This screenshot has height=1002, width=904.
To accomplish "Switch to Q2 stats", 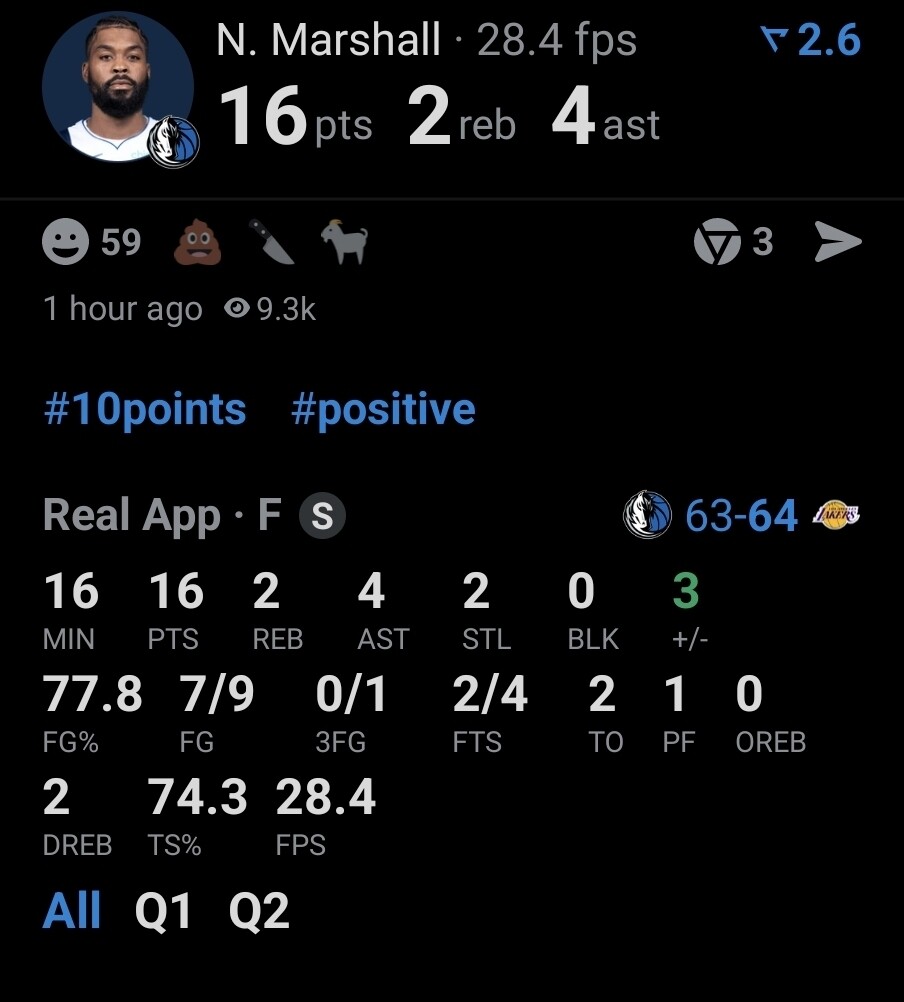I will tap(259, 912).
